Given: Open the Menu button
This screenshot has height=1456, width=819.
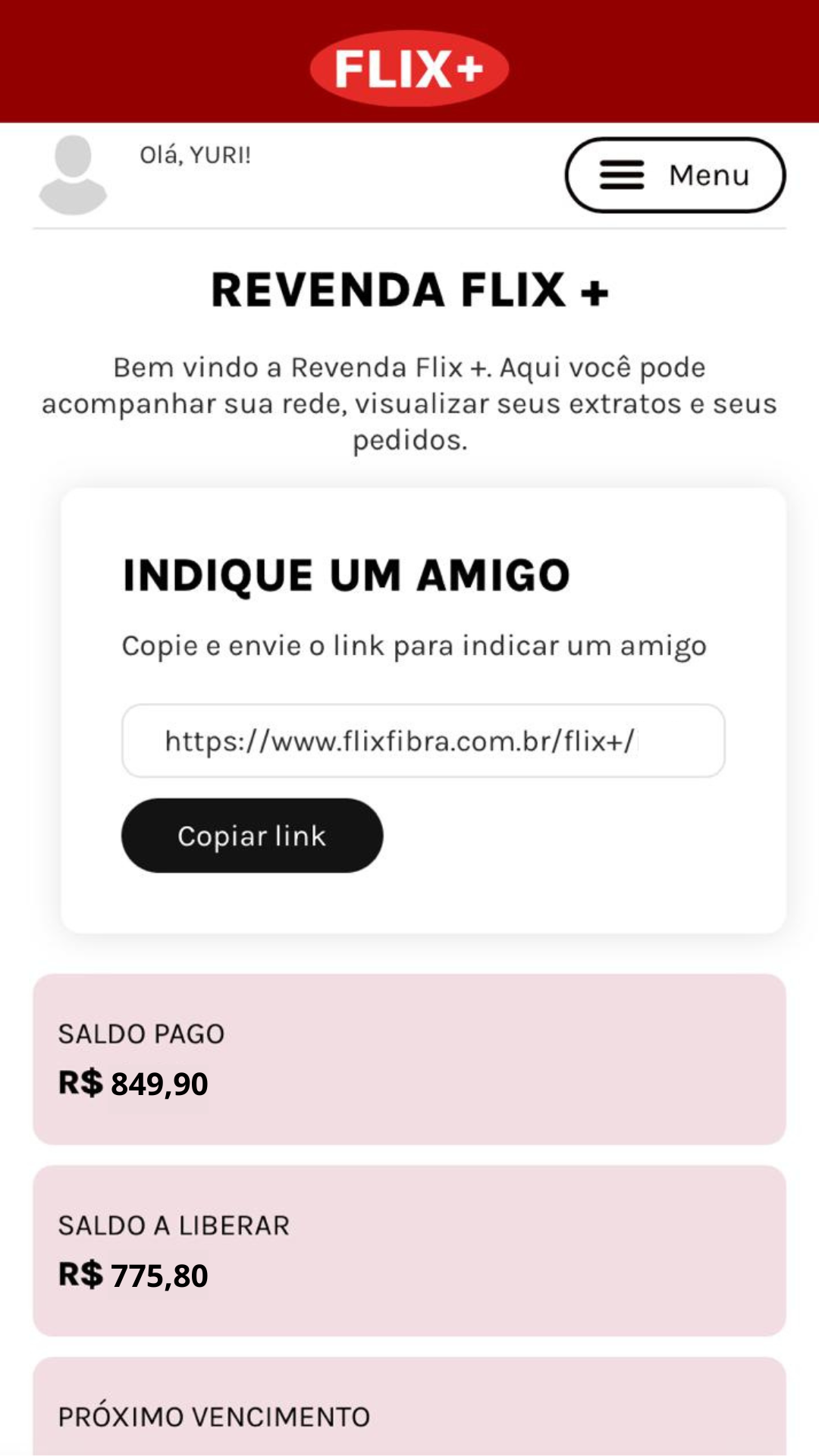Looking at the screenshot, I should [x=675, y=175].
